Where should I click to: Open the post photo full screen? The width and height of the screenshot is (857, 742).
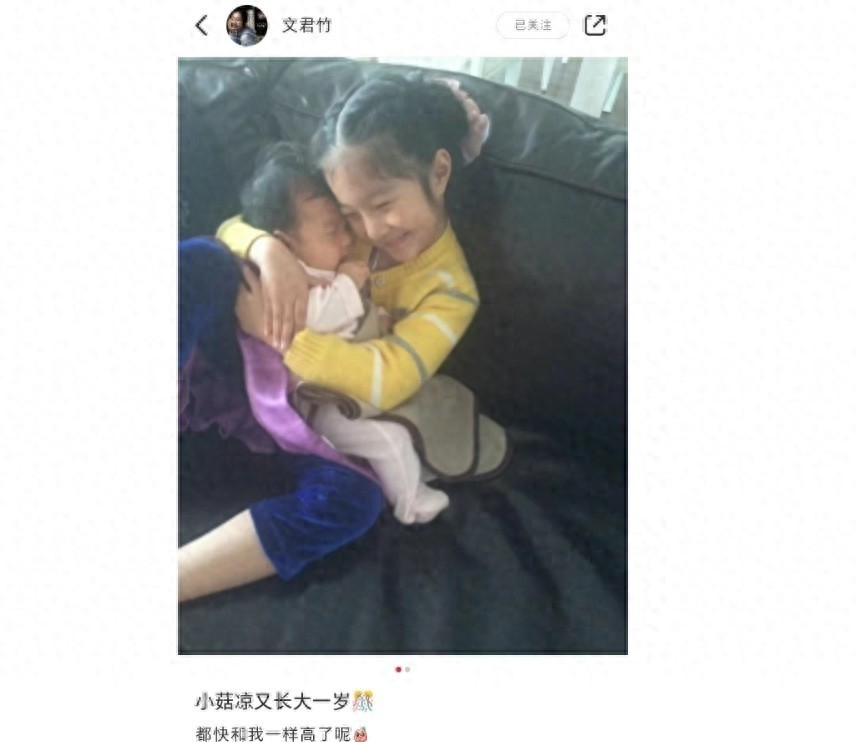pos(402,355)
